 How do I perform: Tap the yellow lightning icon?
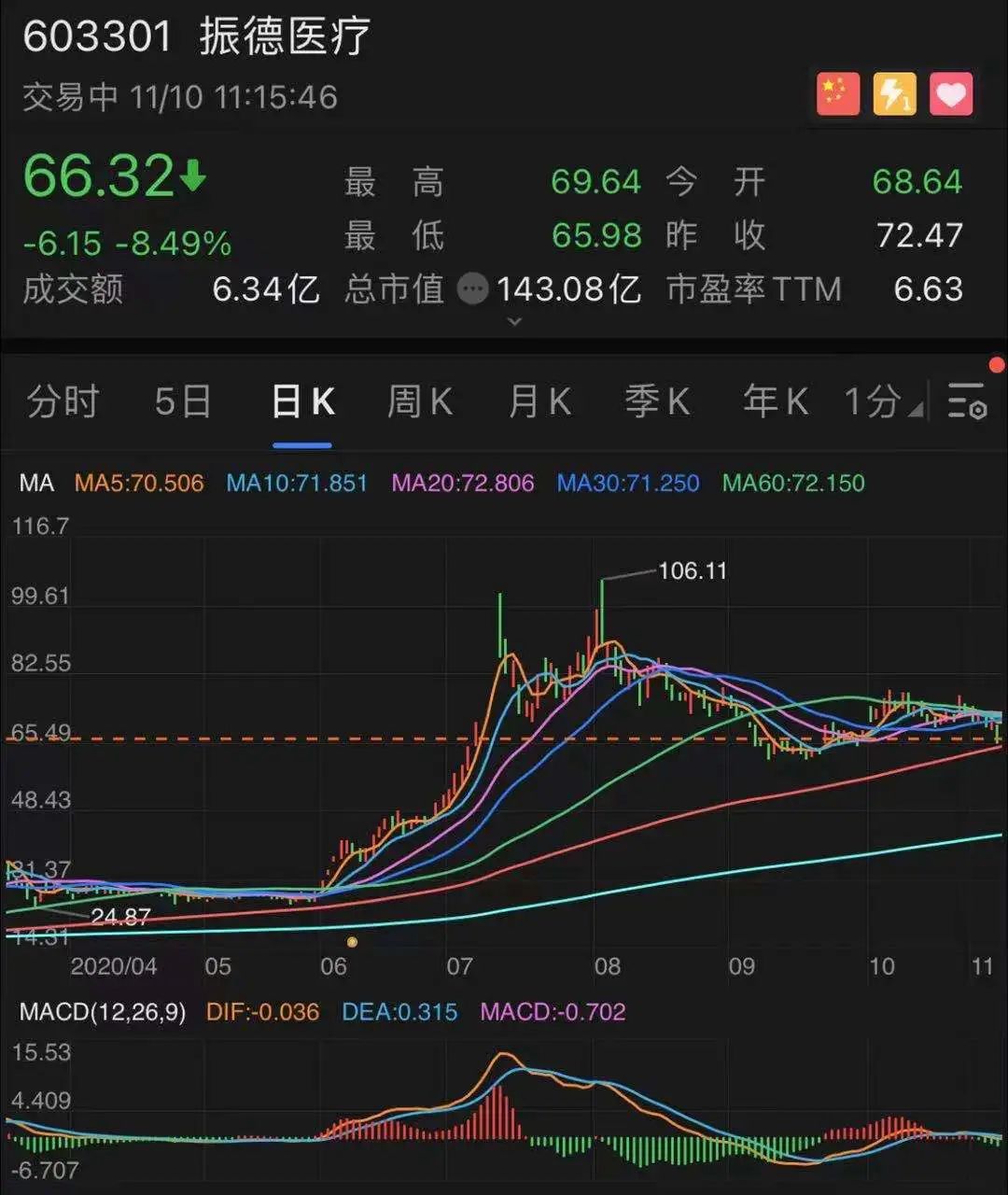[x=894, y=94]
